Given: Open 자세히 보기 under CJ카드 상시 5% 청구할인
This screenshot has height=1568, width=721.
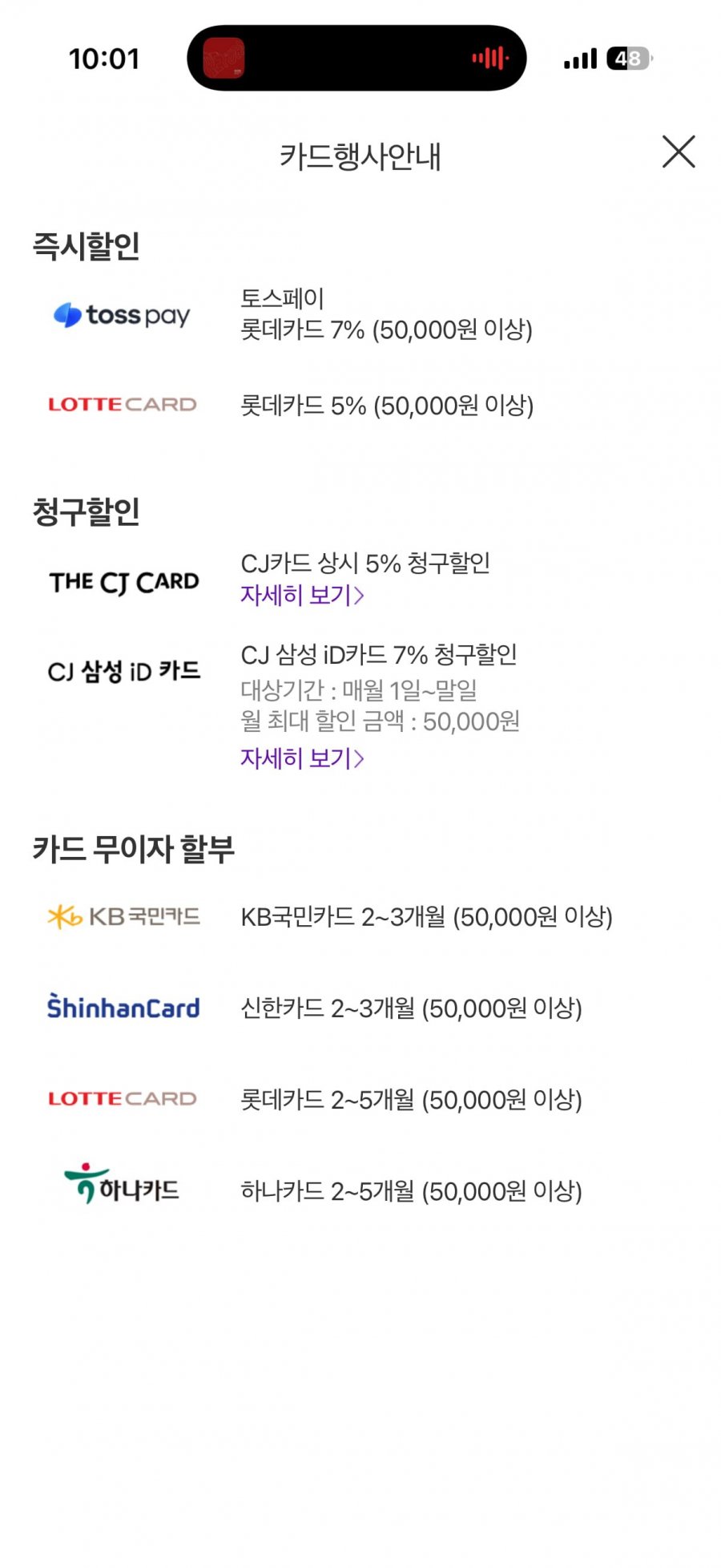Looking at the screenshot, I should pos(303,596).
